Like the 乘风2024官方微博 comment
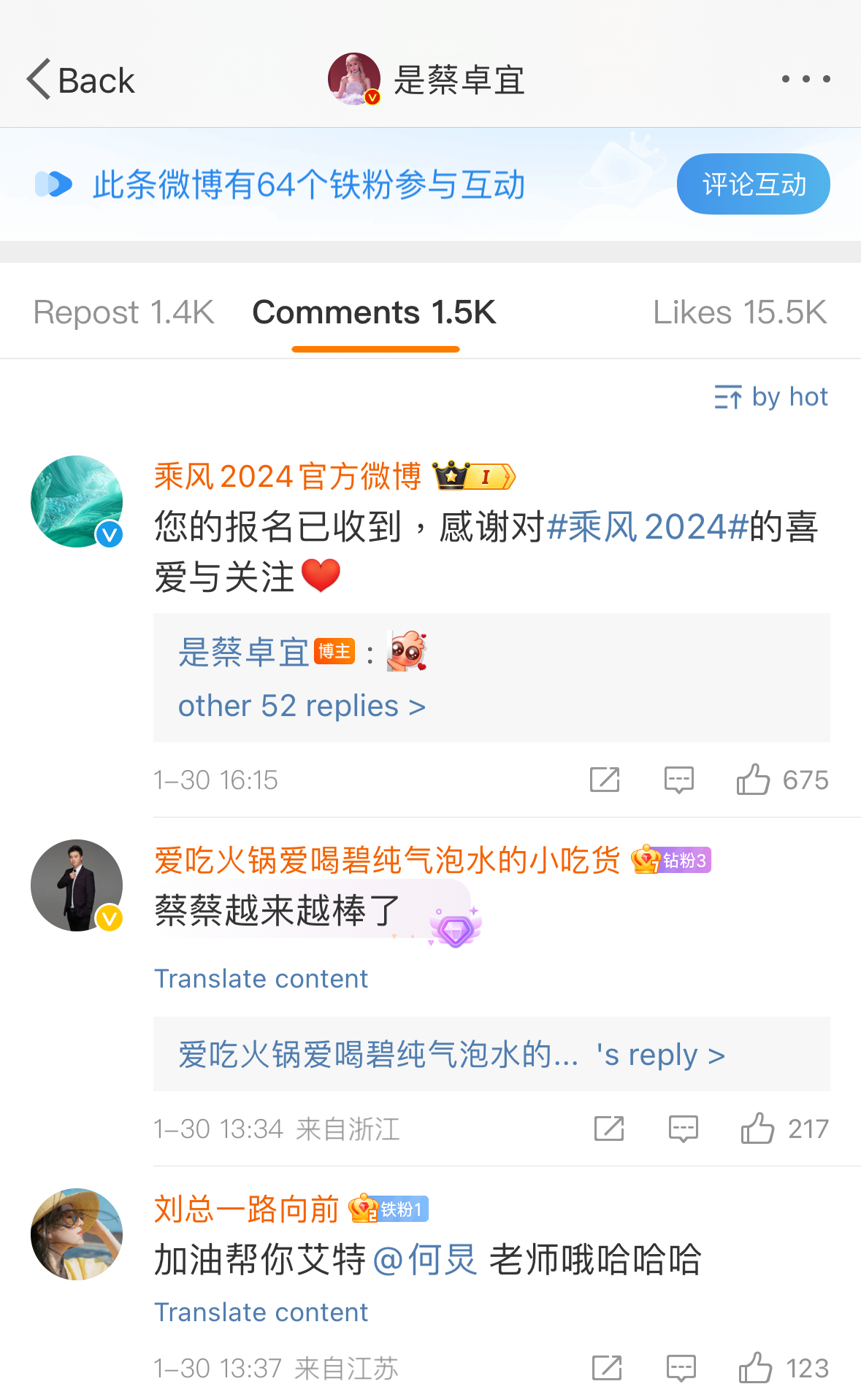This screenshot has height=1400, width=861. click(754, 780)
